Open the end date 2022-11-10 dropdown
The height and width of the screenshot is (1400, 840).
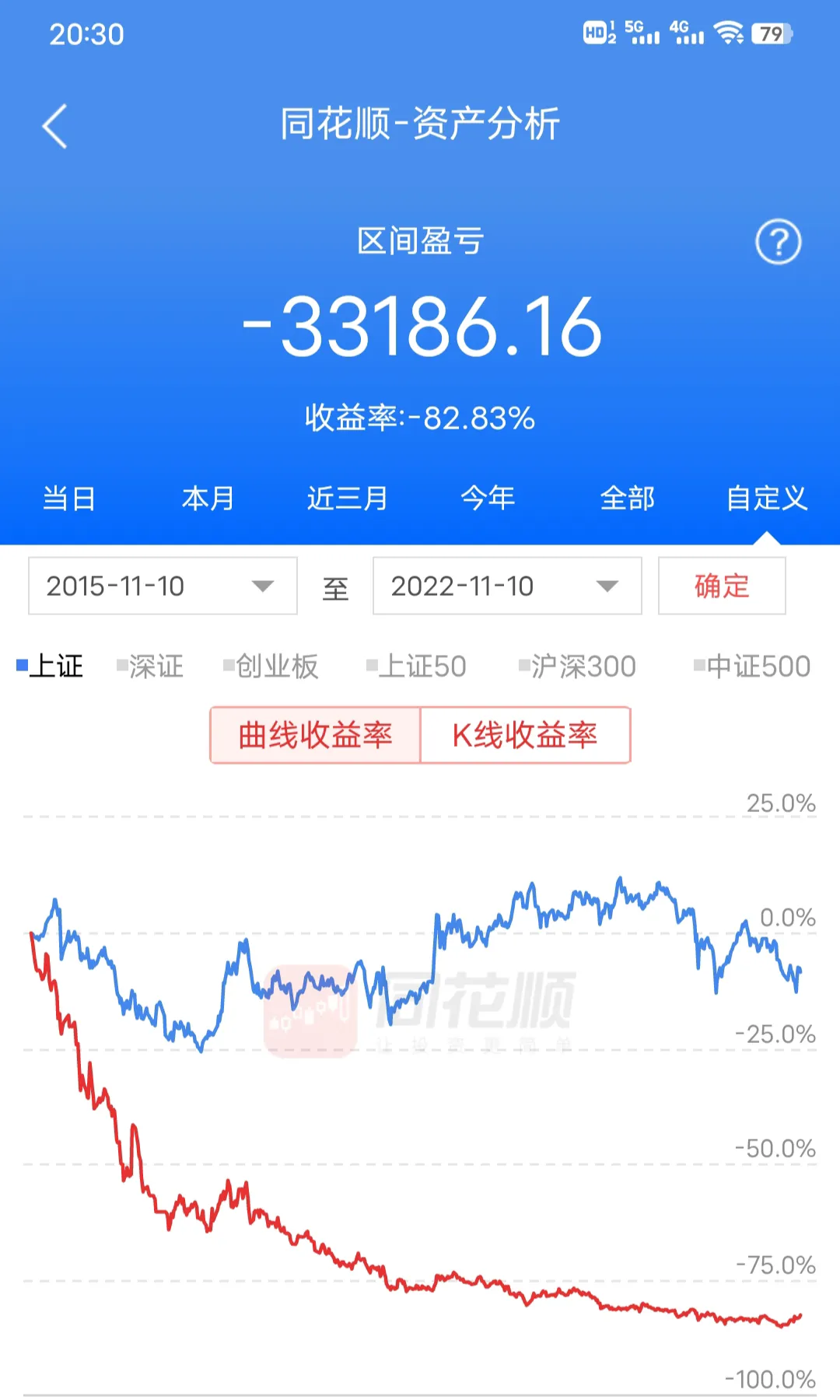pos(507,586)
